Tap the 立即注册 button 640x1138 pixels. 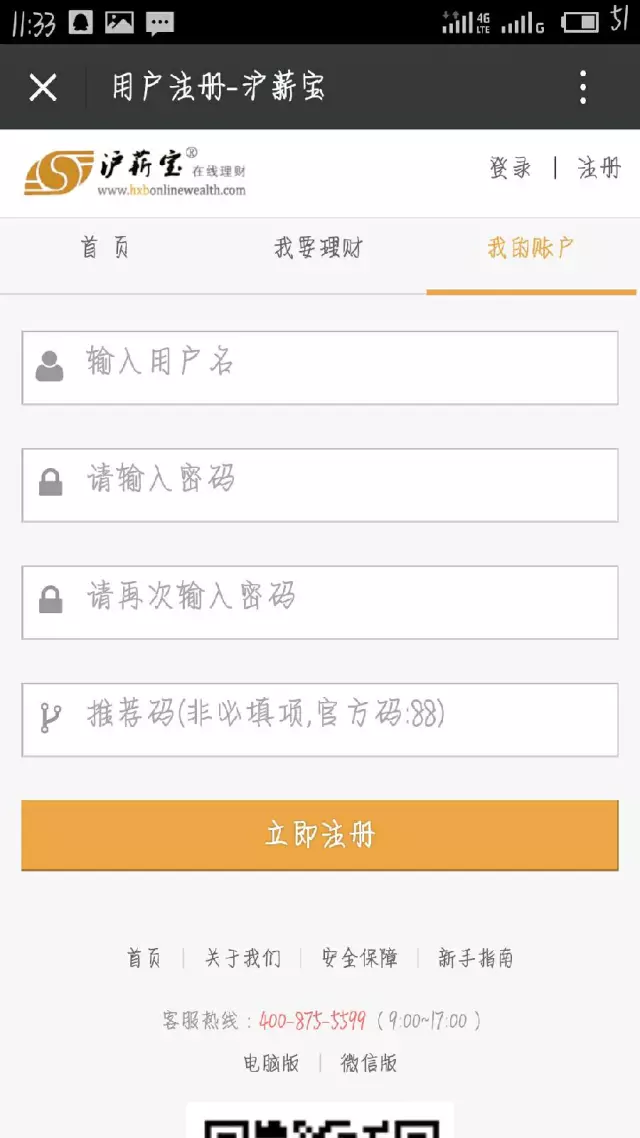pos(320,835)
